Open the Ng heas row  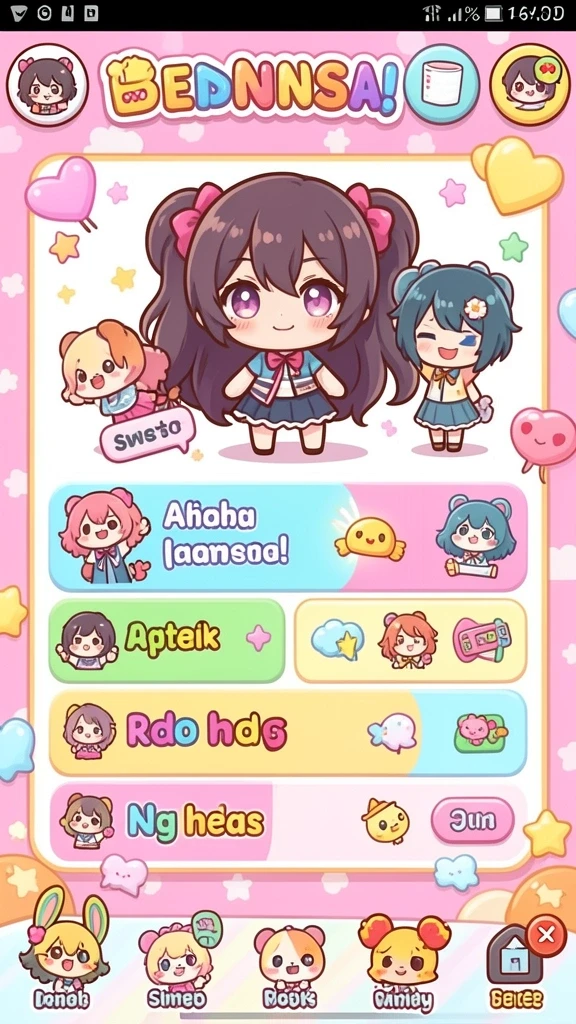[x=288, y=822]
